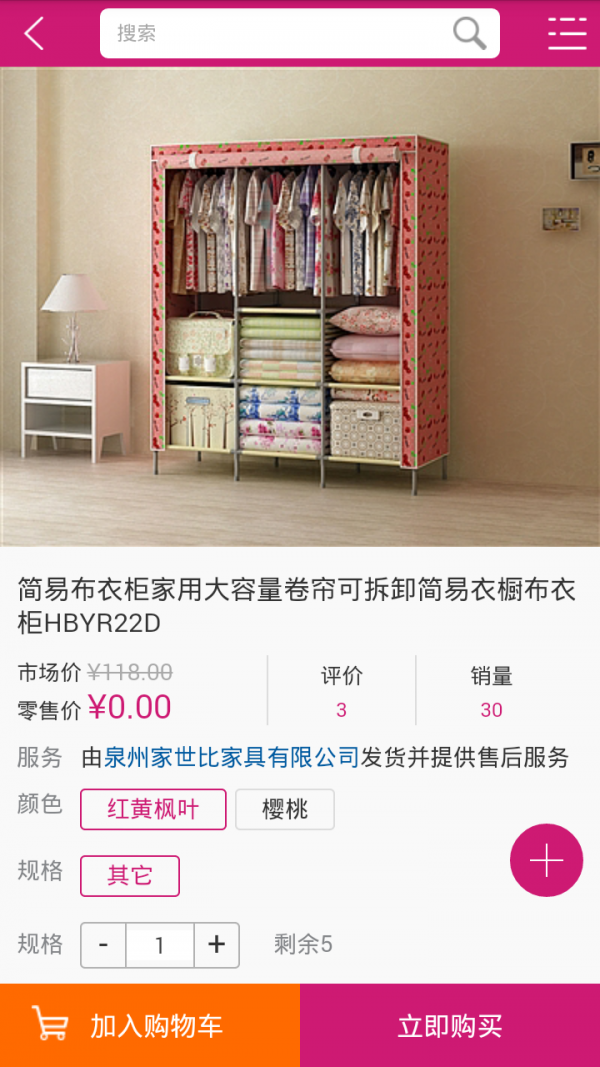Image resolution: width=600 pixels, height=1067 pixels.
Task: Choose the 樱桃 color option
Action: pos(285,809)
